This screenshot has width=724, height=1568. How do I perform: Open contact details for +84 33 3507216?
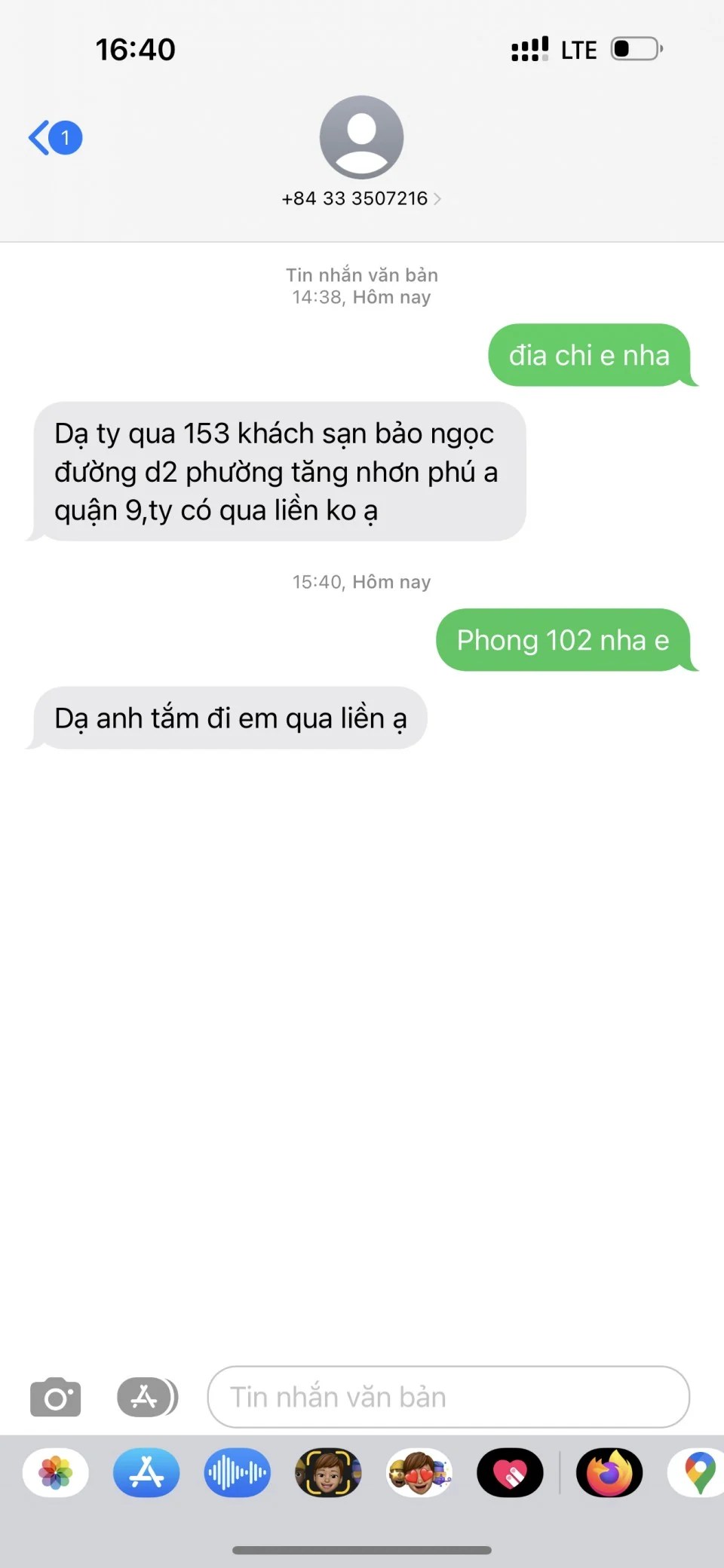(x=361, y=198)
